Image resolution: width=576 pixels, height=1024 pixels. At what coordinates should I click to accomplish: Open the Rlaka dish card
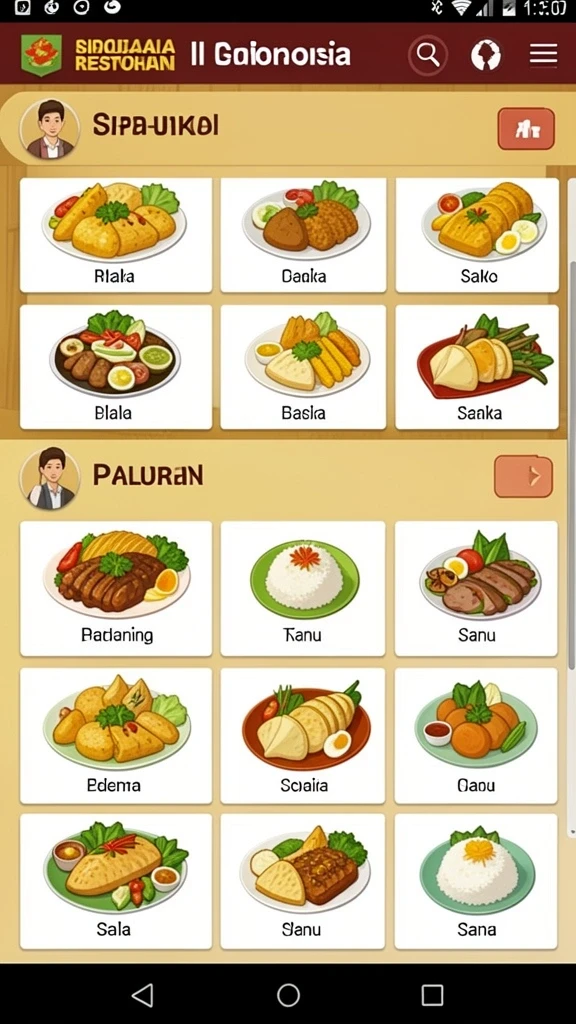pos(116,235)
